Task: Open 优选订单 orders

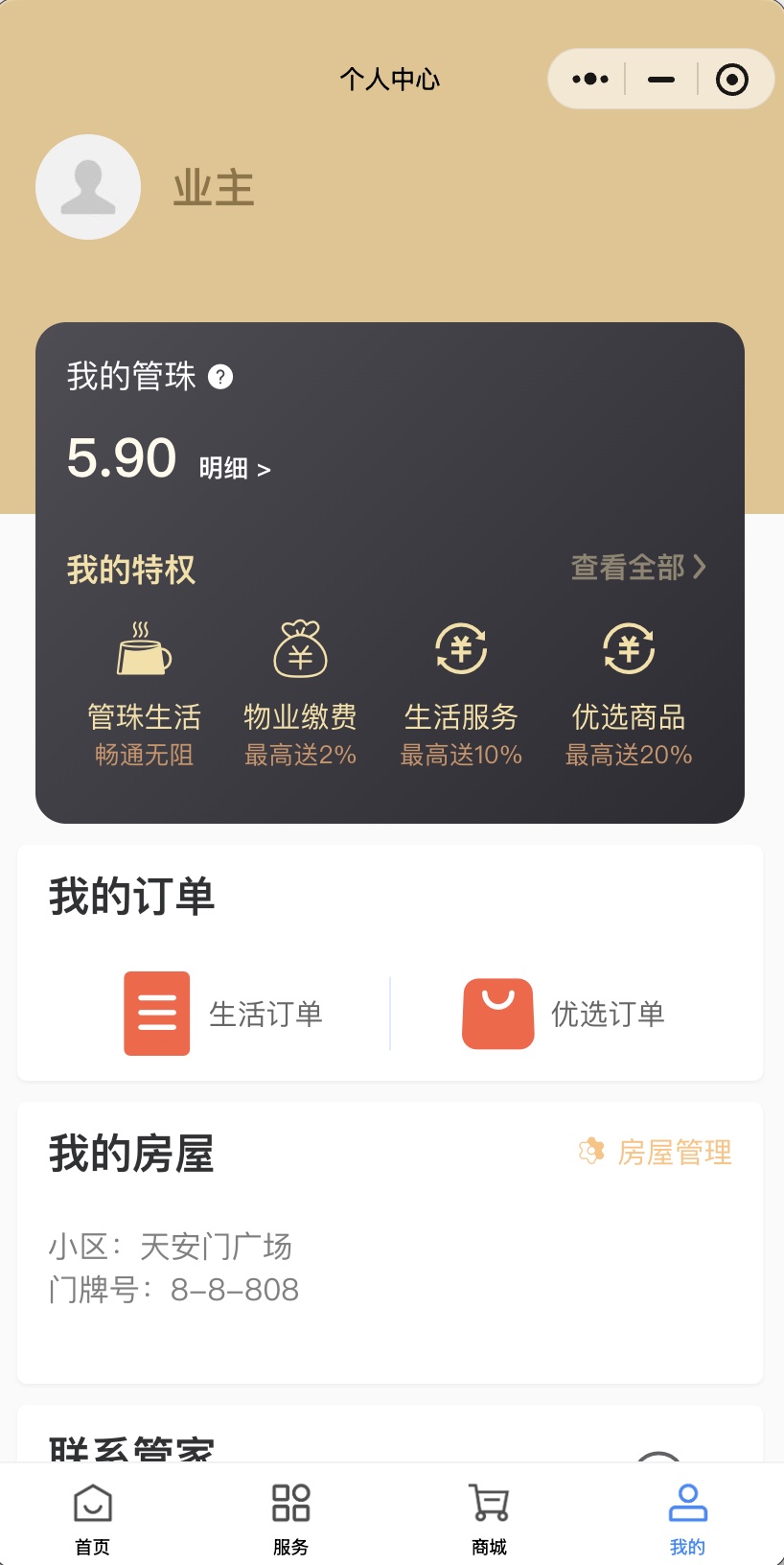Action: 564,1014
